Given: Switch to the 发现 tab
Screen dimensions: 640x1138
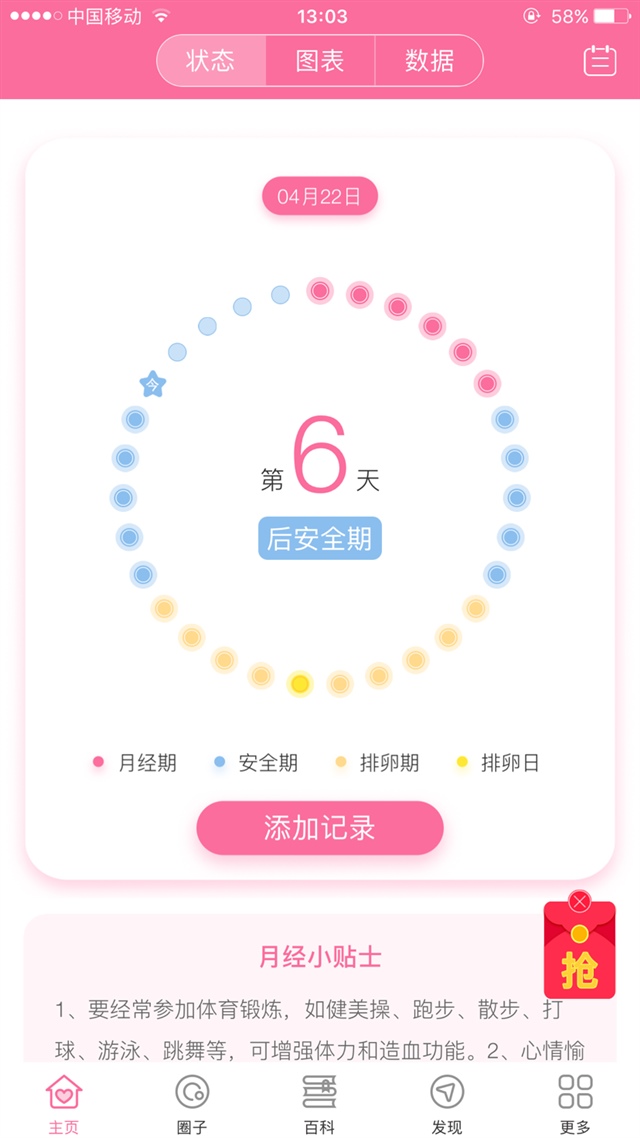Looking at the screenshot, I should tap(447, 1104).
